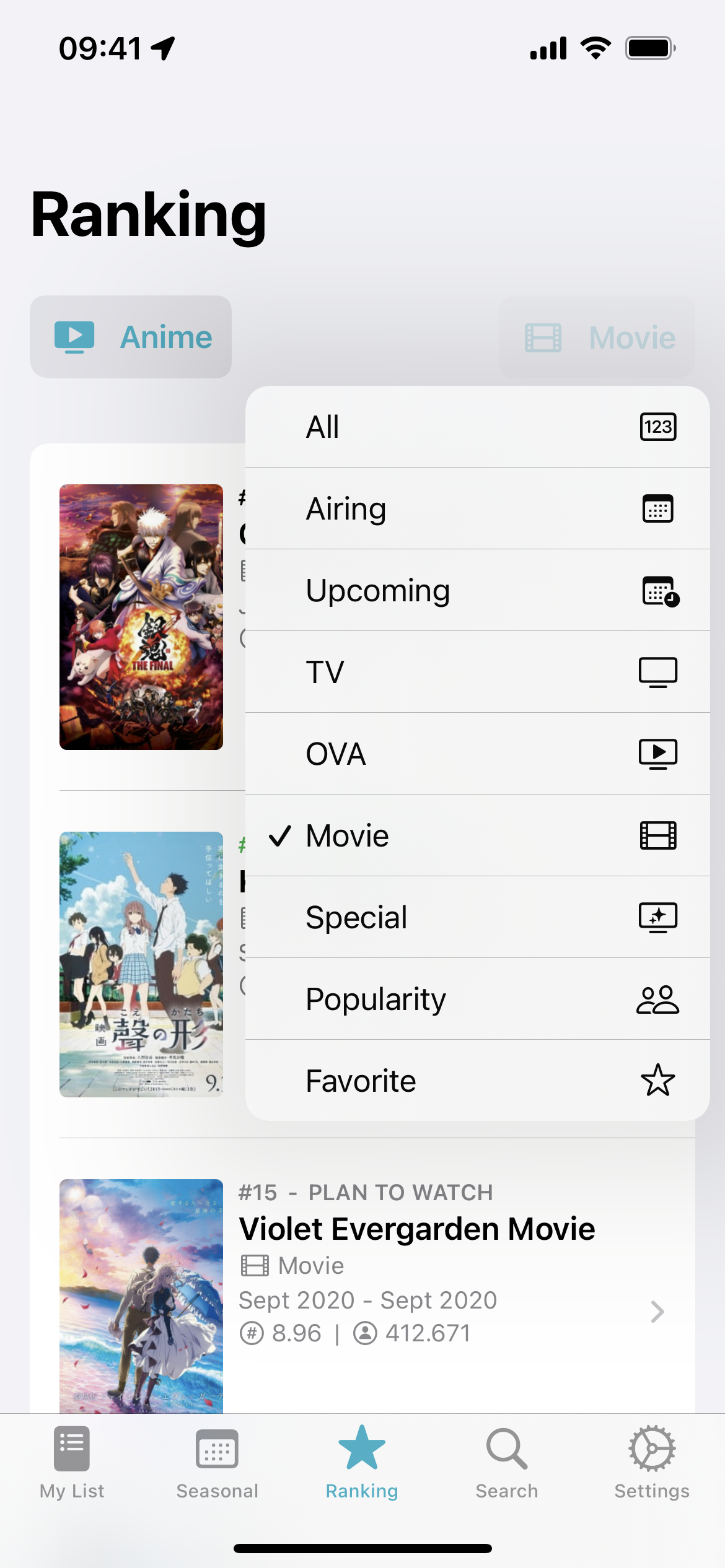
Task: Select All in the ranking menu
Action: 477,427
